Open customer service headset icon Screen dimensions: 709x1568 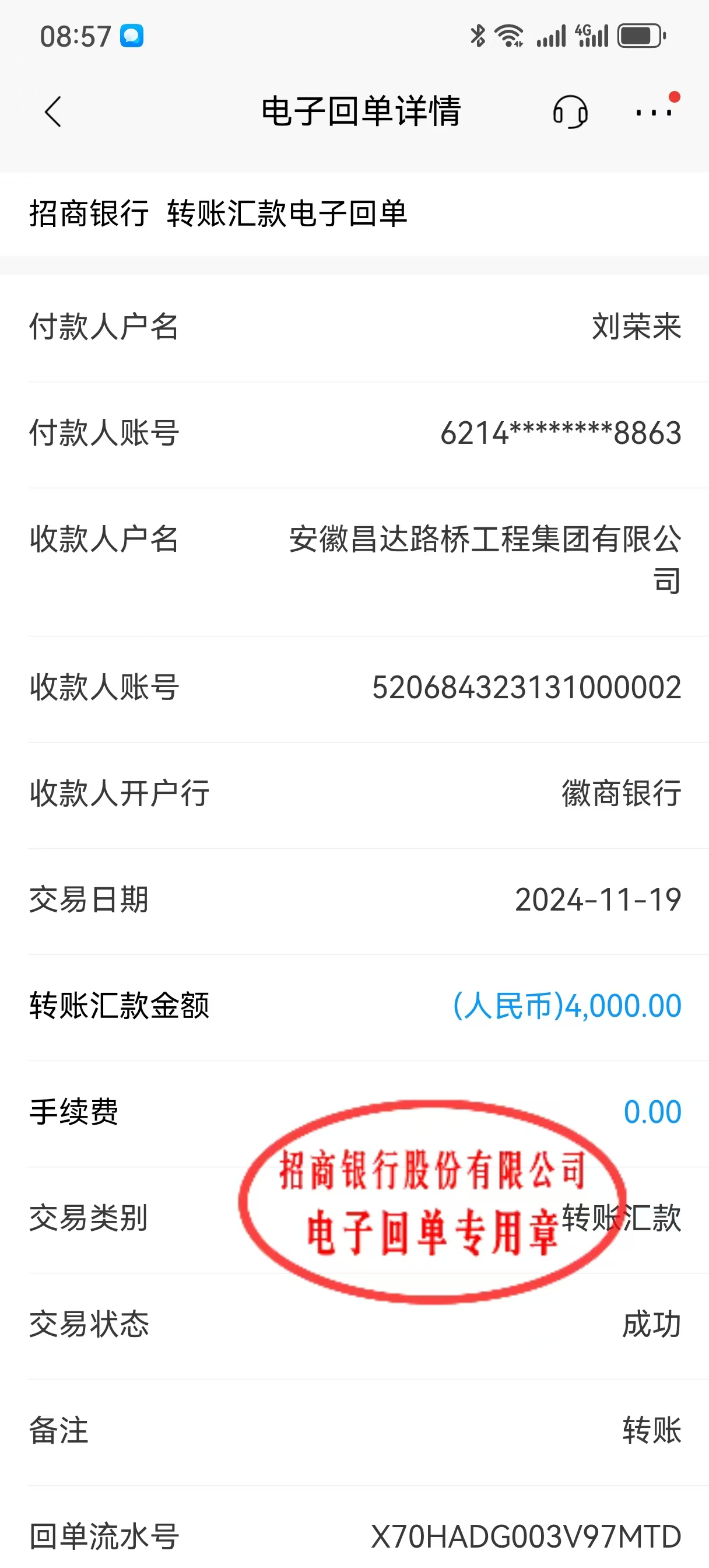pyautogui.click(x=570, y=112)
